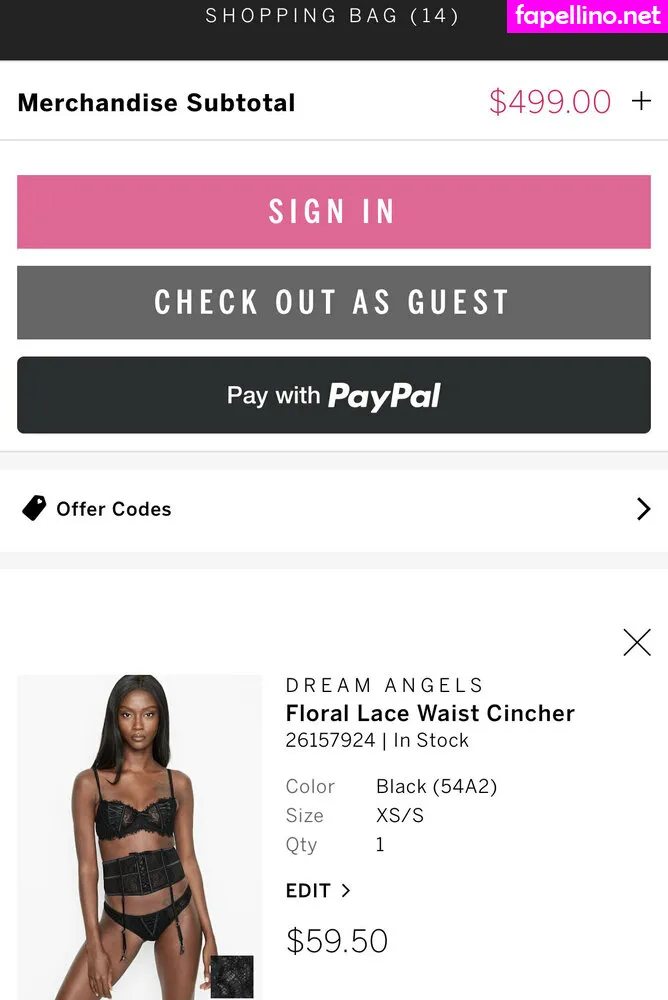
Task: Tap the pink SIGN IN button
Action: point(333,212)
